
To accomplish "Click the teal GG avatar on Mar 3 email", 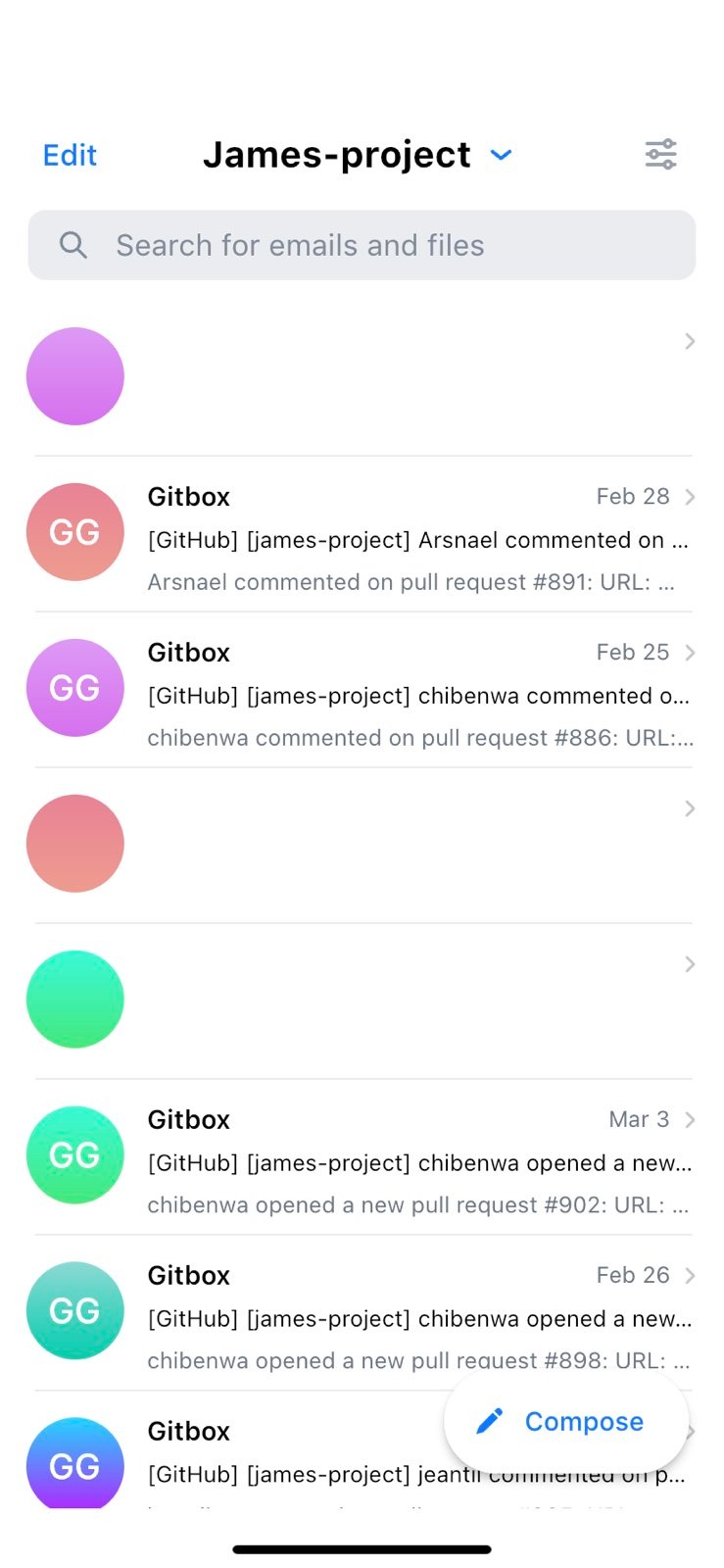I will pyautogui.click(x=74, y=1154).
